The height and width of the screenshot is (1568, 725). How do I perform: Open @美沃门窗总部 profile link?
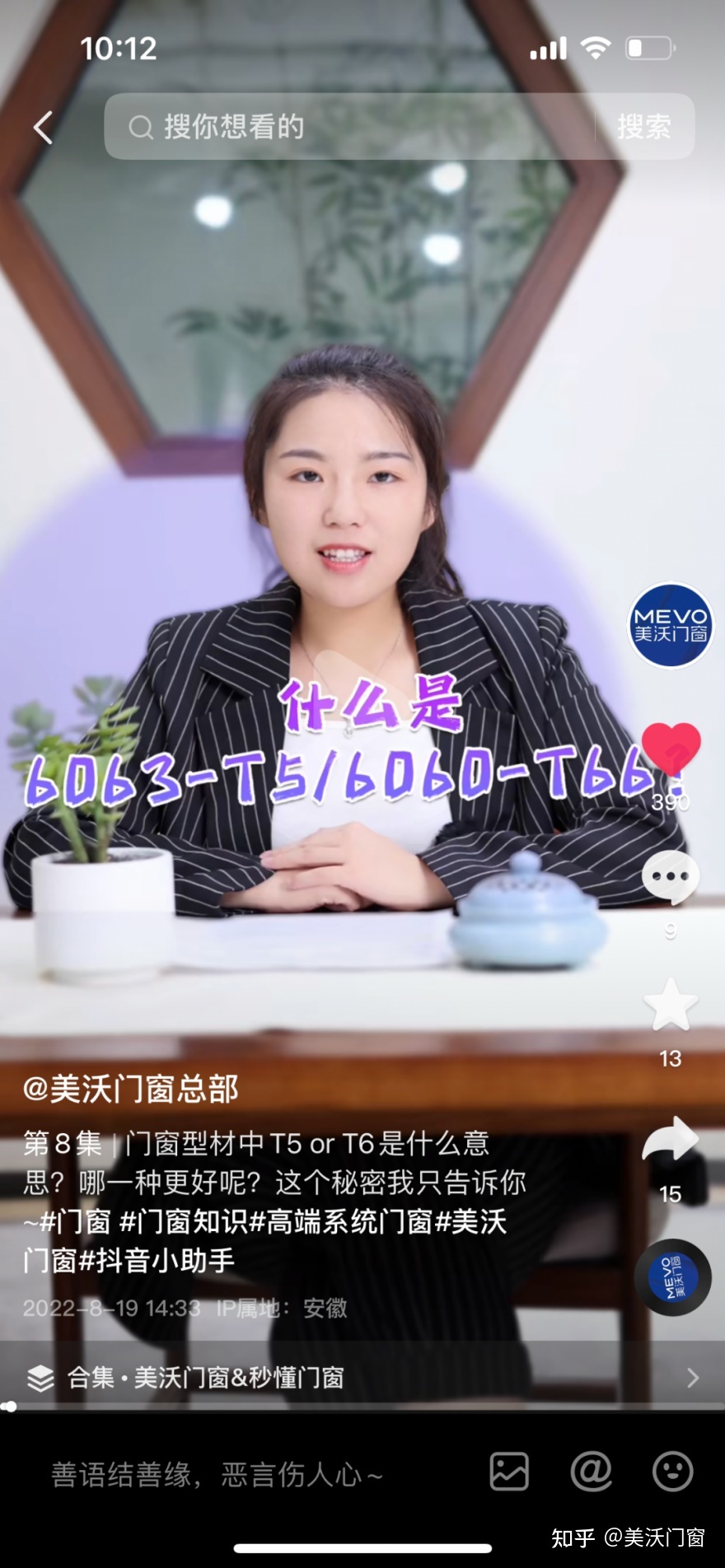(x=131, y=1089)
